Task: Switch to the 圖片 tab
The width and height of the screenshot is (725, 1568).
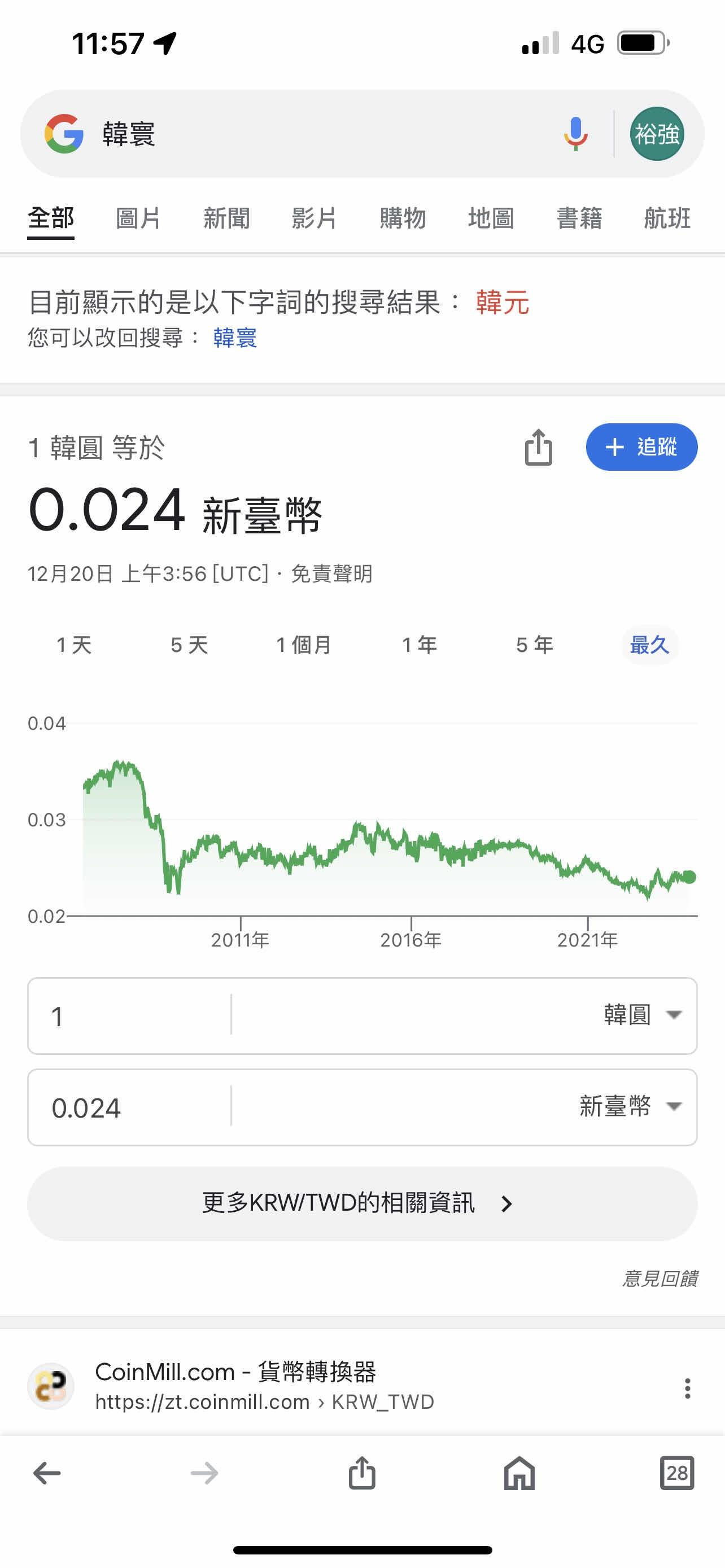Action: [138, 218]
